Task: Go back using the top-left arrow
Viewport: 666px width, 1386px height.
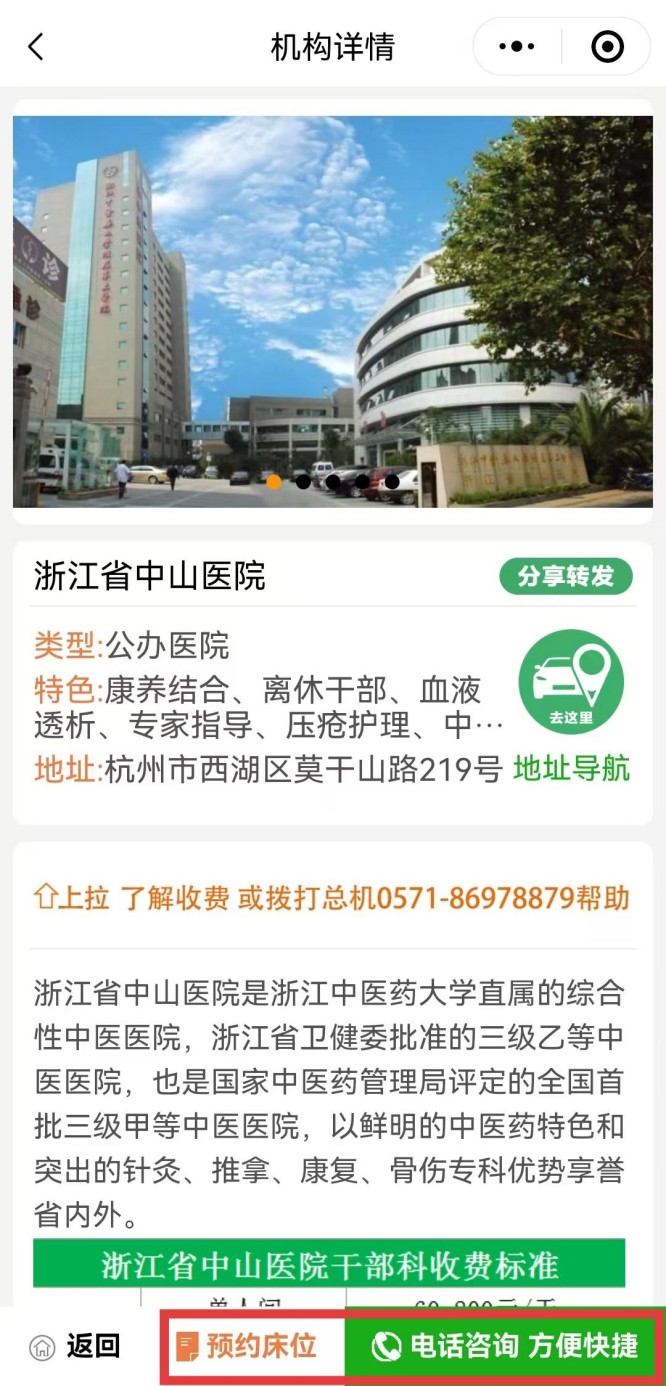Action: click(36, 46)
